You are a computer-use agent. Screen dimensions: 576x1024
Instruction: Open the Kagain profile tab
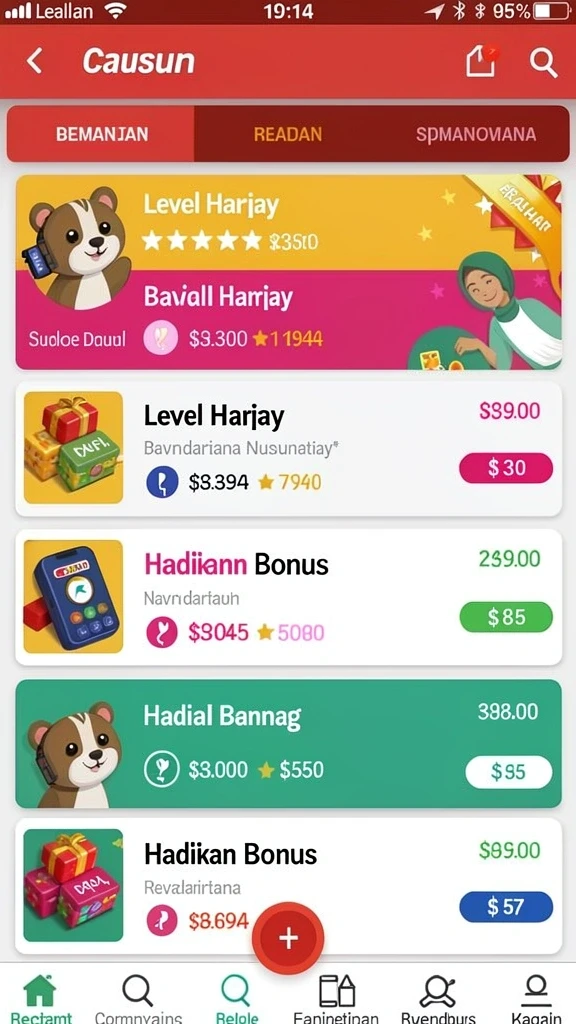[x=536, y=998]
